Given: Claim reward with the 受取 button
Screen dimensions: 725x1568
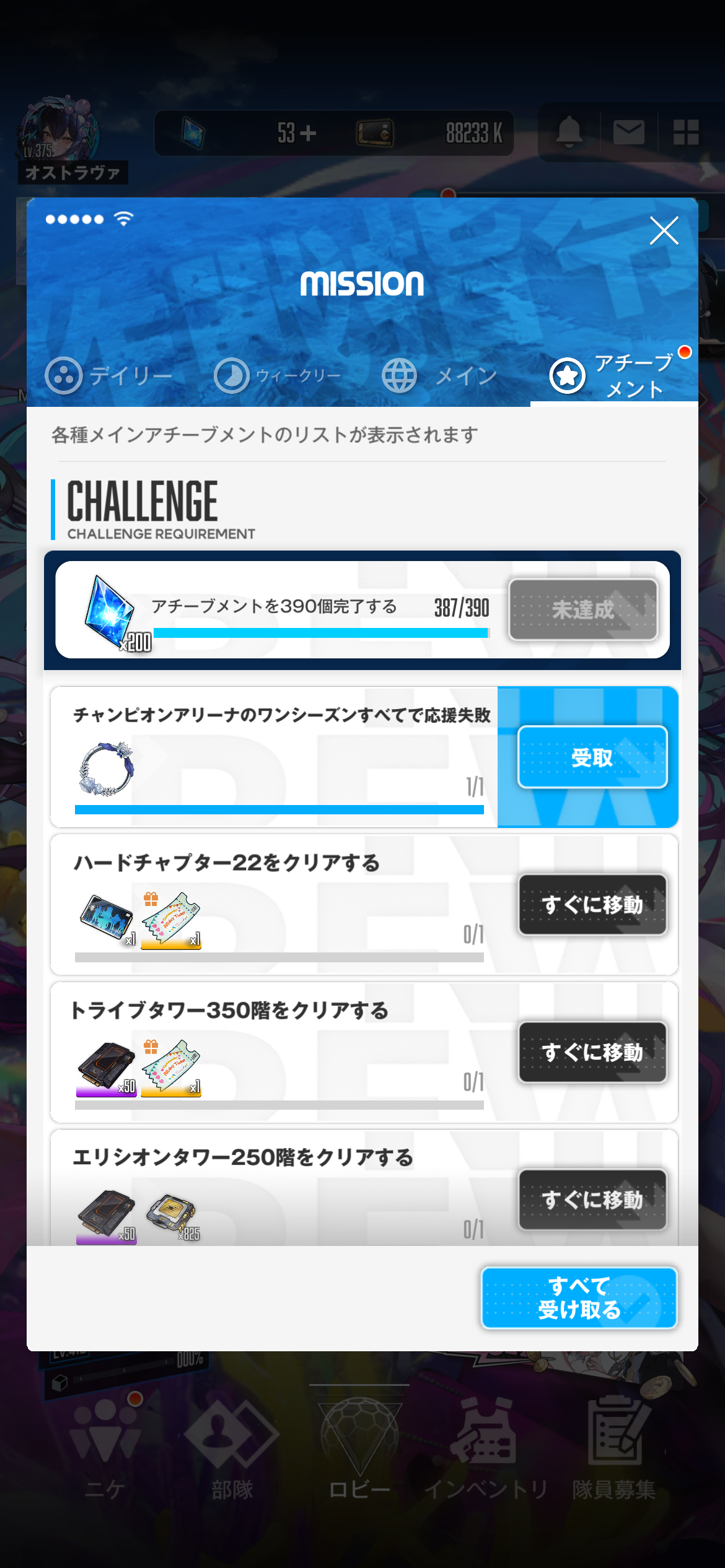Looking at the screenshot, I should click(x=592, y=757).
